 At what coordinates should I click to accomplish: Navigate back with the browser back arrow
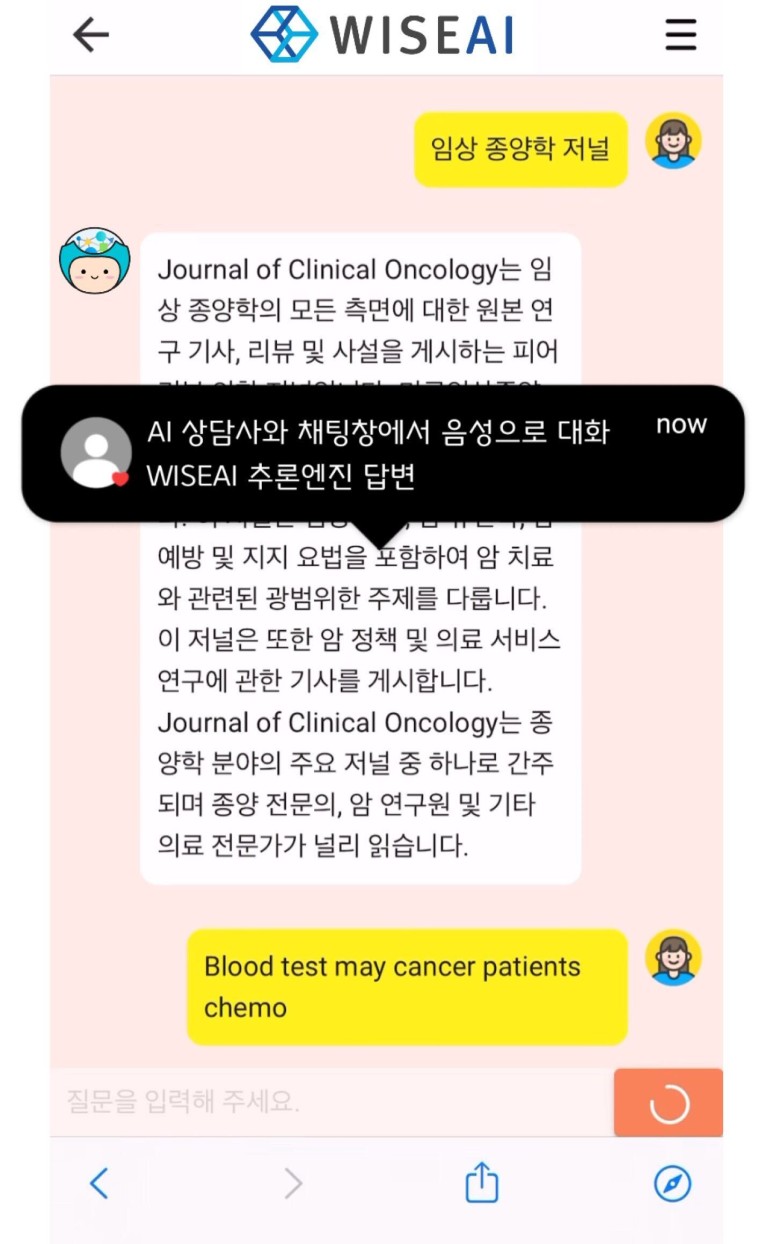click(x=99, y=1184)
